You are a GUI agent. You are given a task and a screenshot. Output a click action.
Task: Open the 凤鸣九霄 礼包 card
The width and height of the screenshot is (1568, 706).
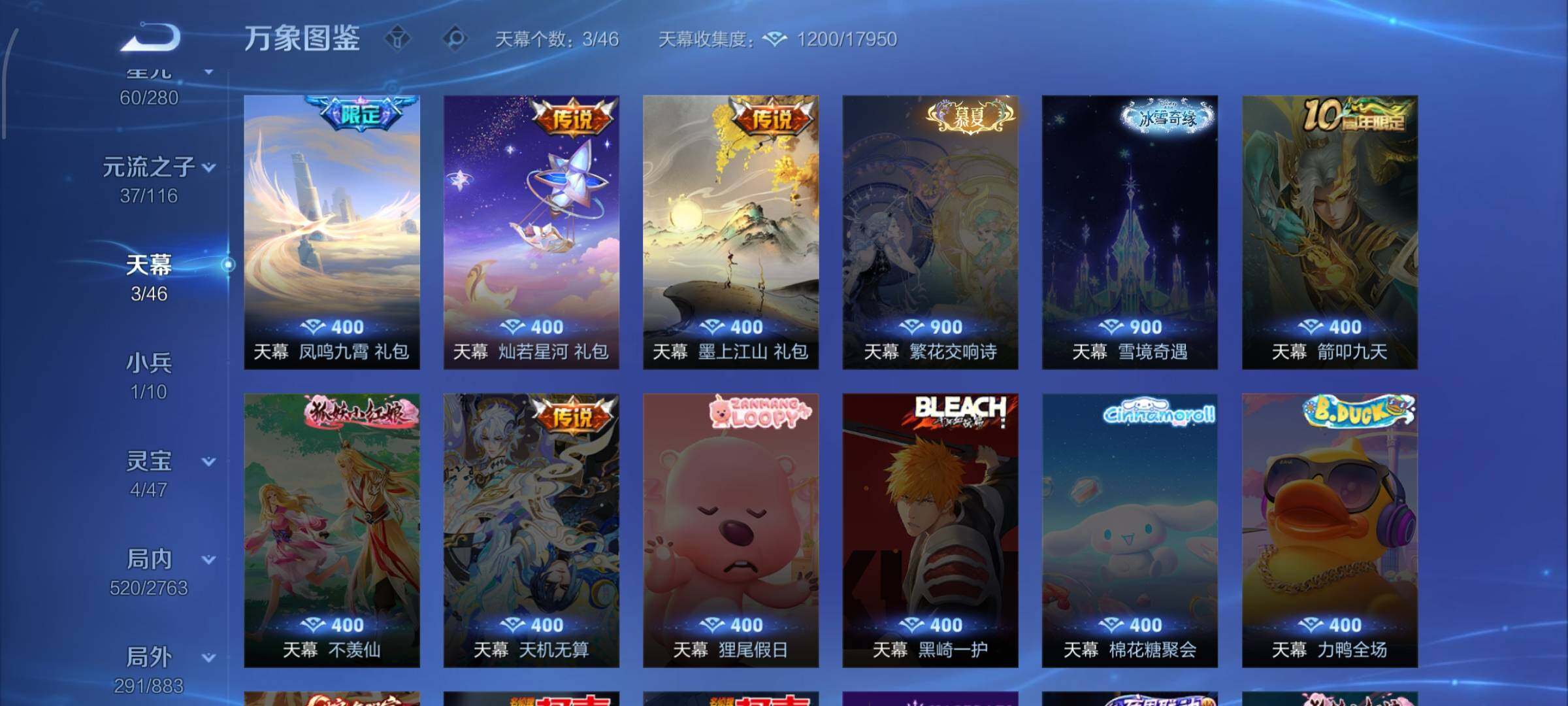tap(332, 232)
